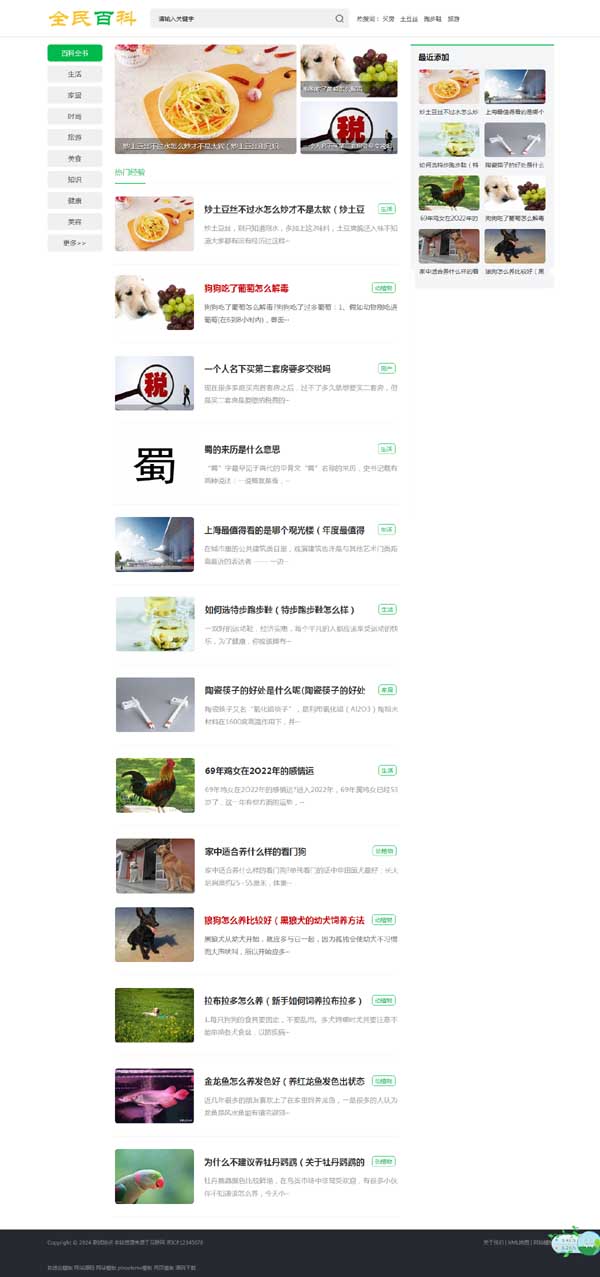Go to the 健康 category
600x1277 pixels.
click(x=74, y=200)
